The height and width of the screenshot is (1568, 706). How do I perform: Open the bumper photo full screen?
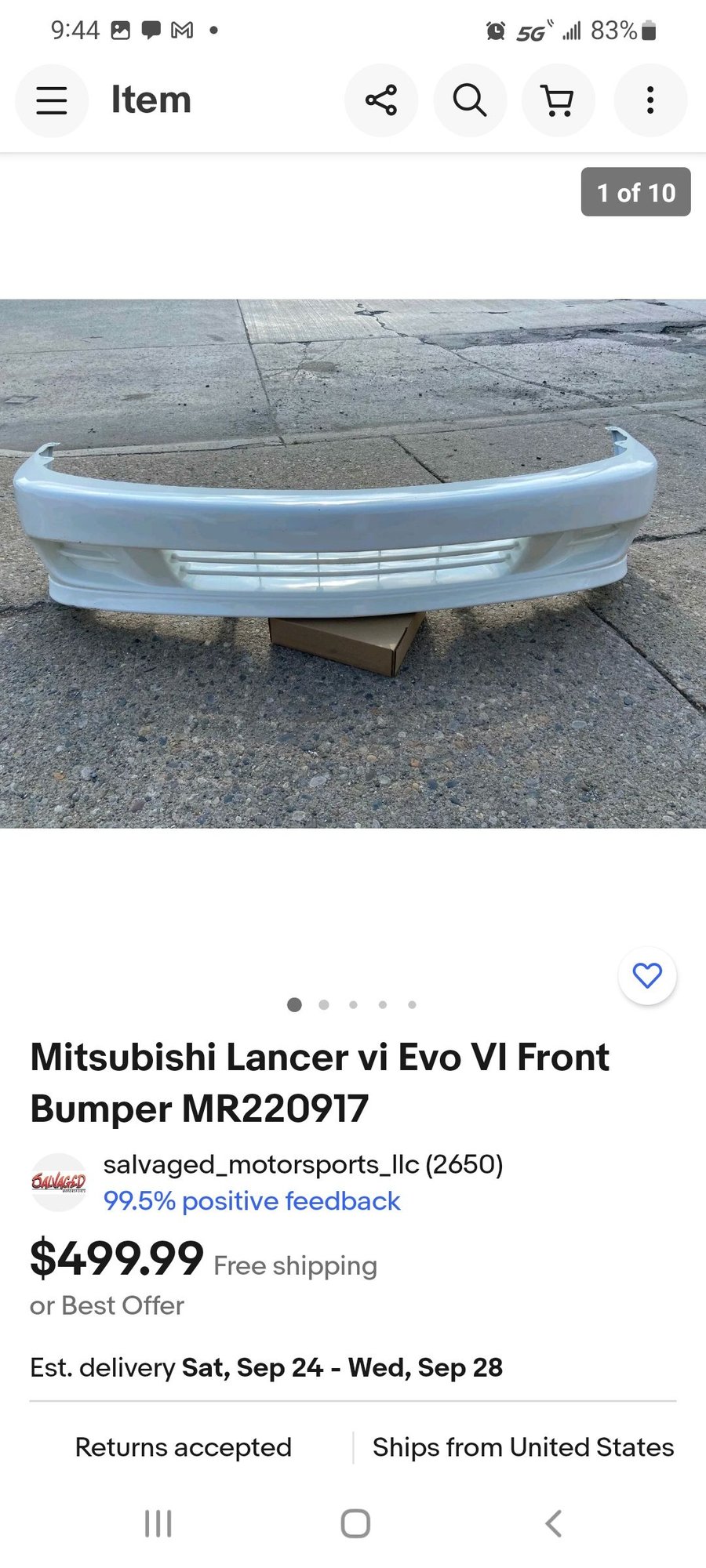(x=353, y=563)
